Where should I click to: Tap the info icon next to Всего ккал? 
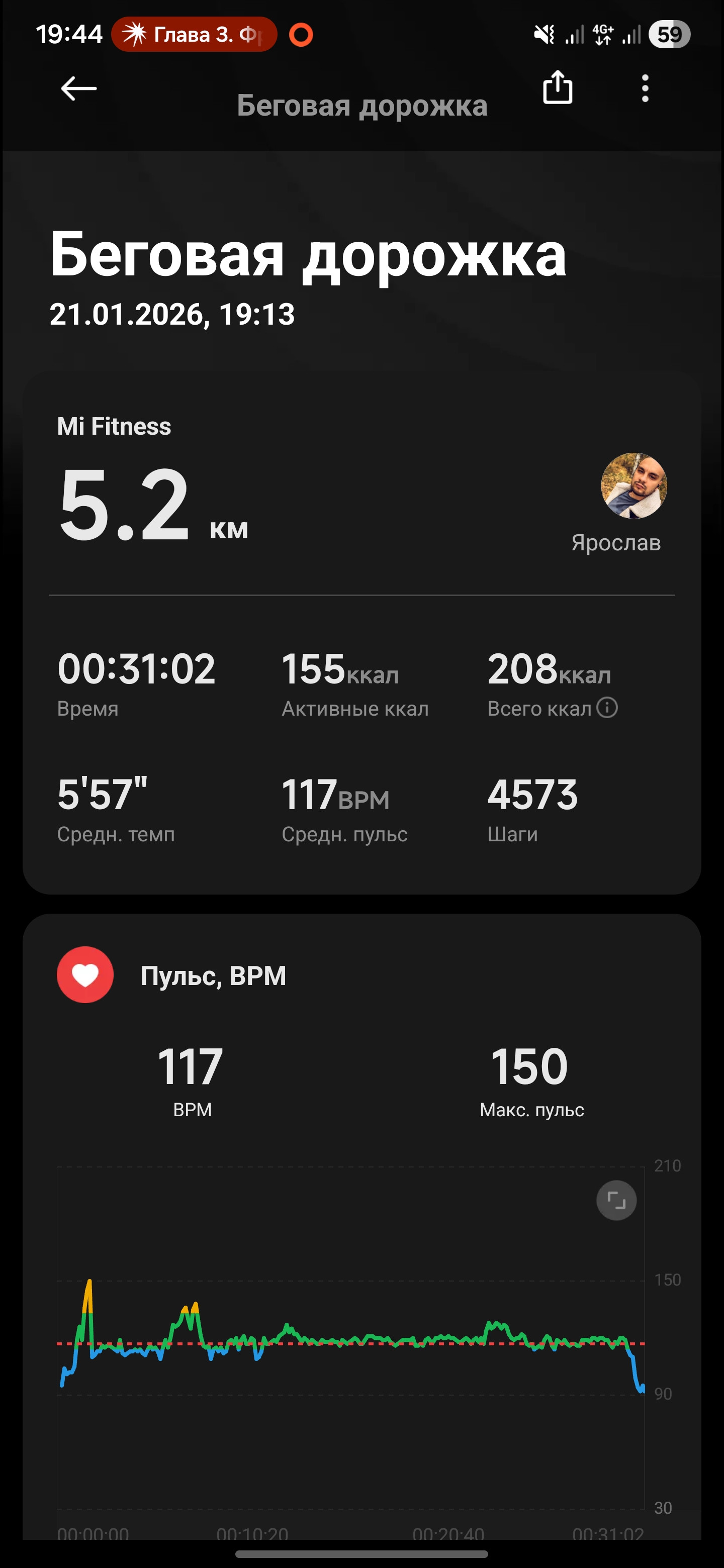coord(607,707)
